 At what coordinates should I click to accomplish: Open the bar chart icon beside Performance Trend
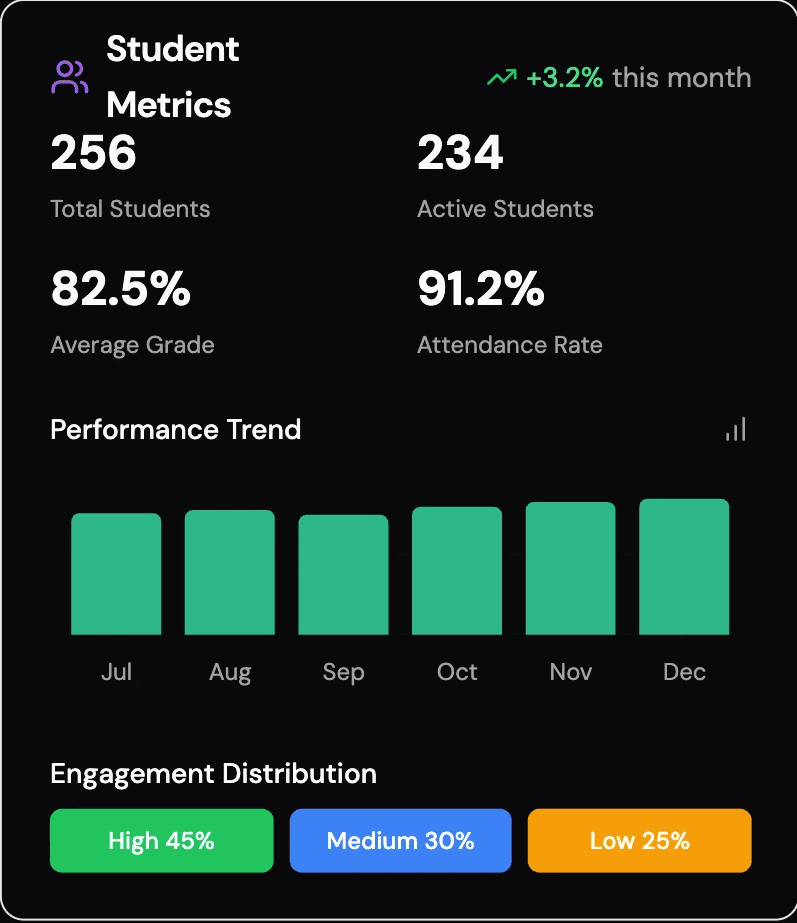click(x=736, y=429)
